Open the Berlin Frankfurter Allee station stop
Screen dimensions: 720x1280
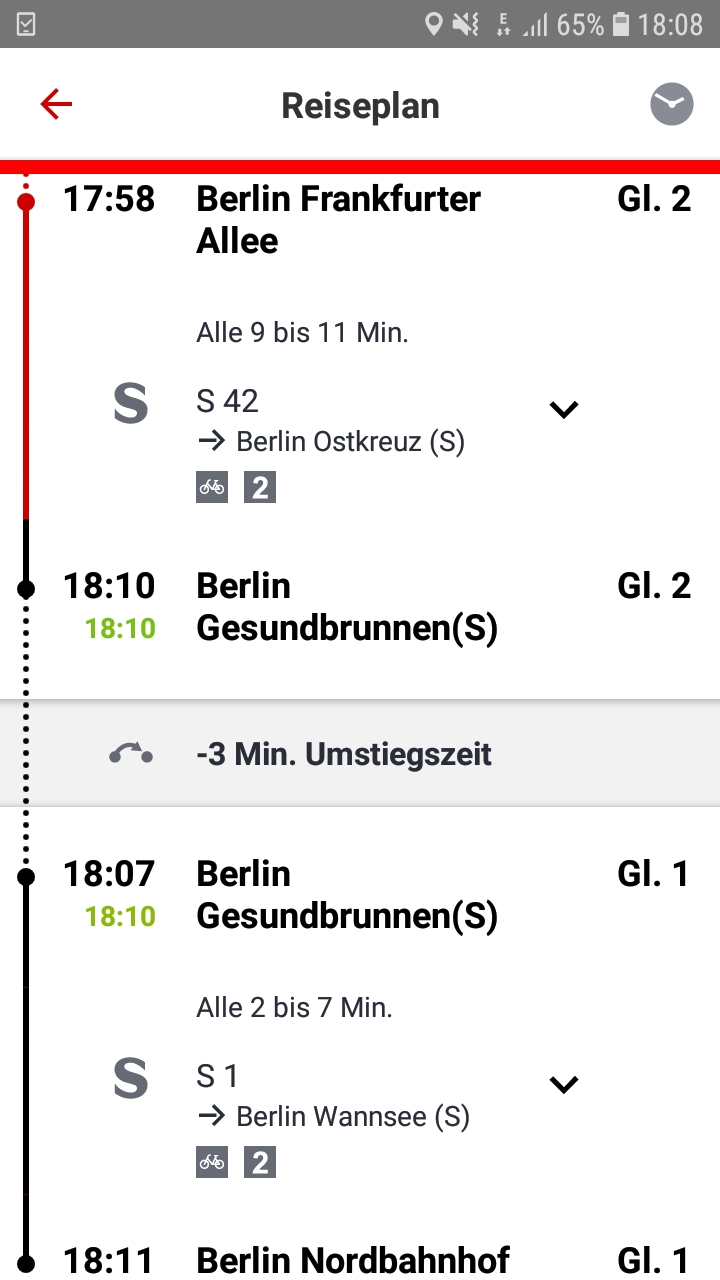pos(338,220)
